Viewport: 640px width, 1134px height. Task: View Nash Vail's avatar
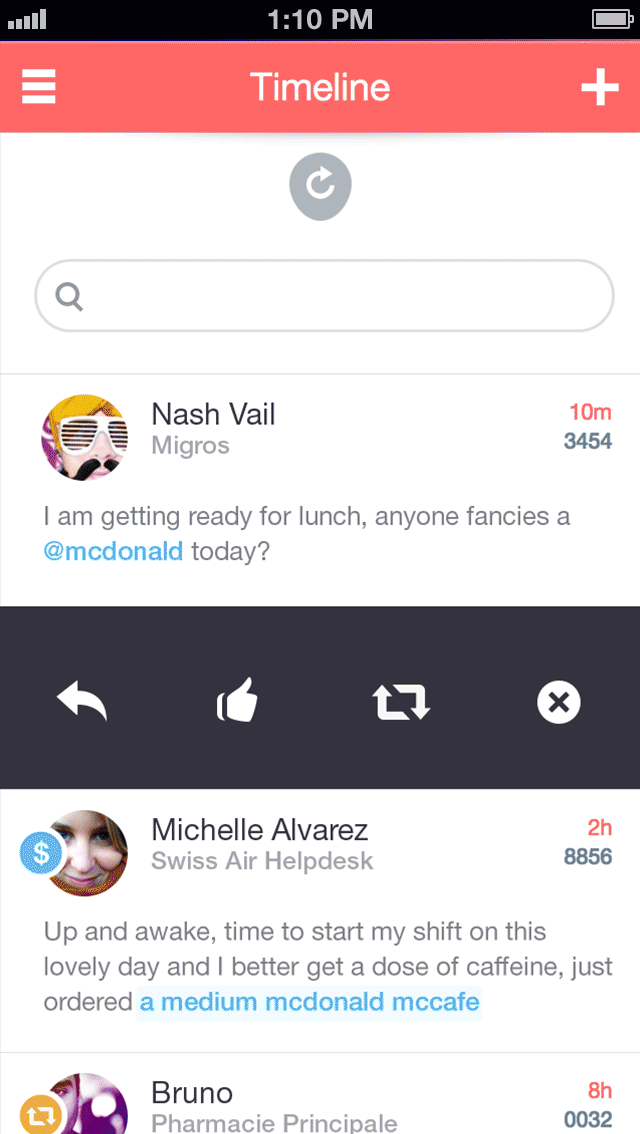click(85, 438)
